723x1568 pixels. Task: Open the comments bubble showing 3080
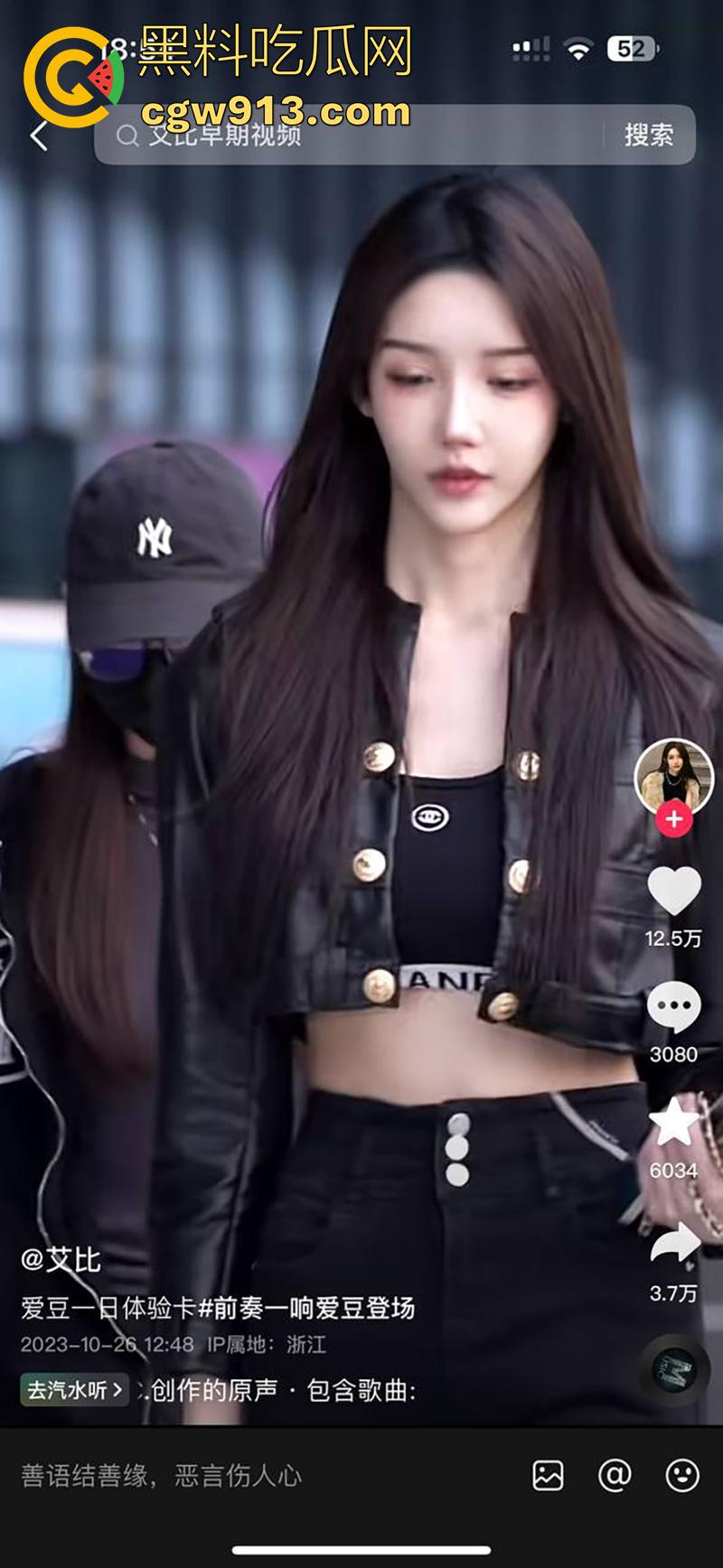coord(673,1007)
